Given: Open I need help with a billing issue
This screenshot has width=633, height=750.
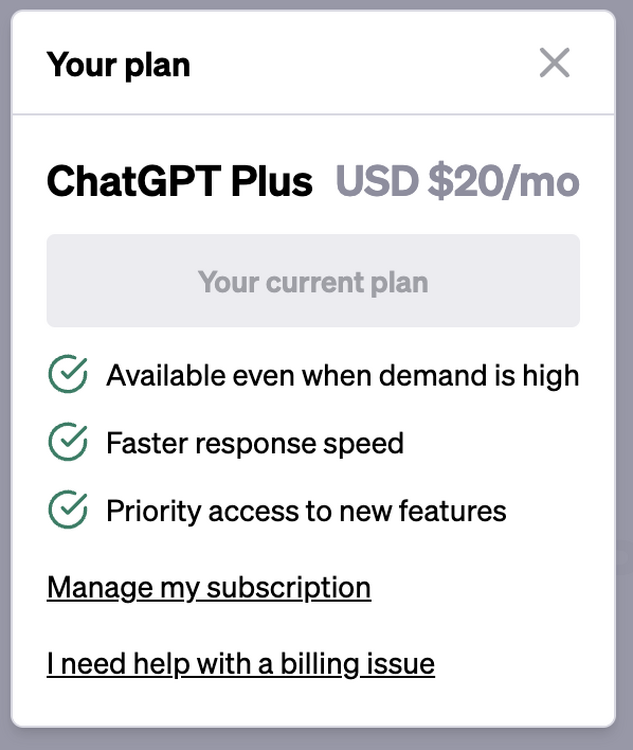Looking at the screenshot, I should coord(241,663).
